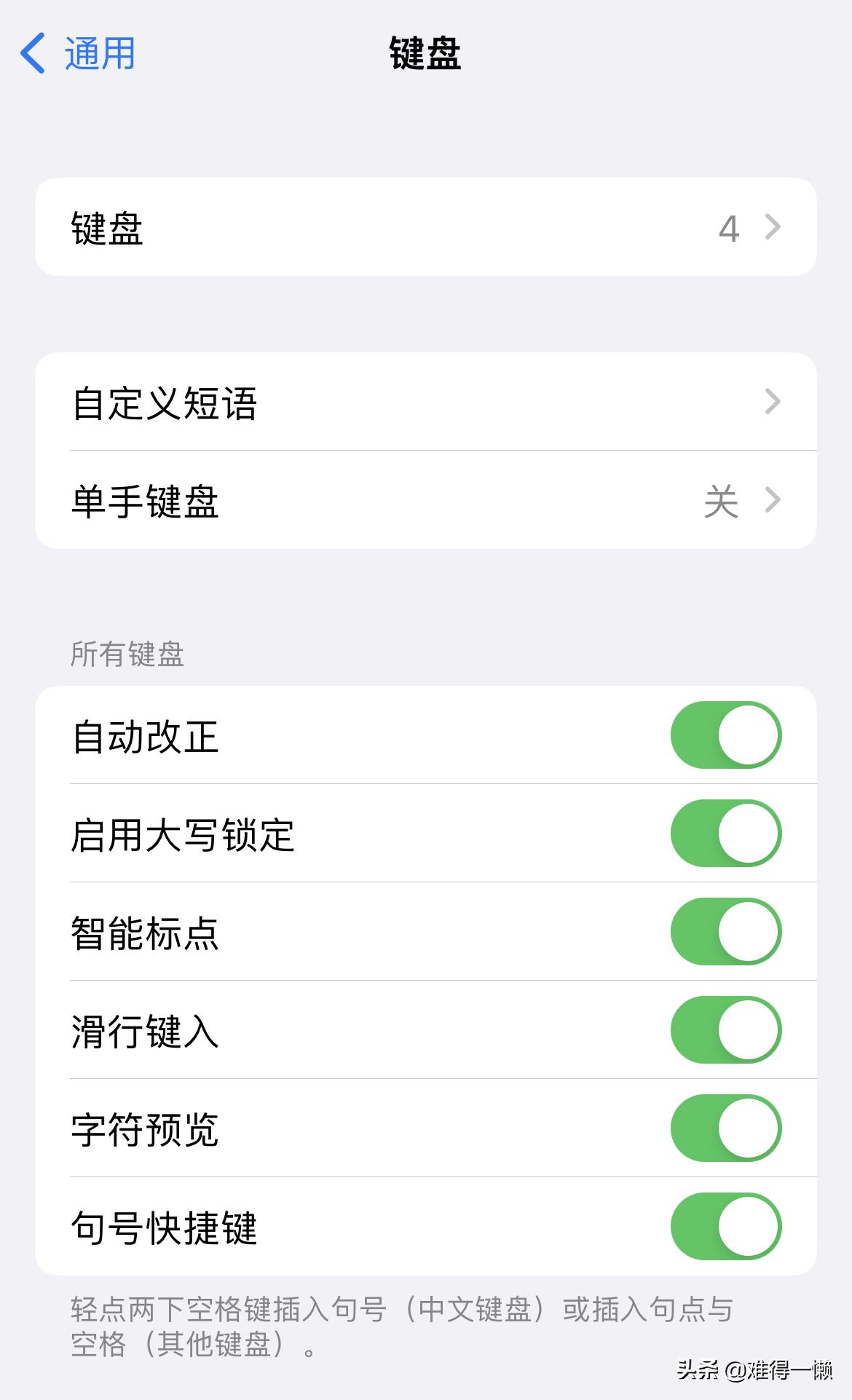Screen dimensions: 852x1400
Task: Go back to 通用 settings
Action: [x=98, y=52]
